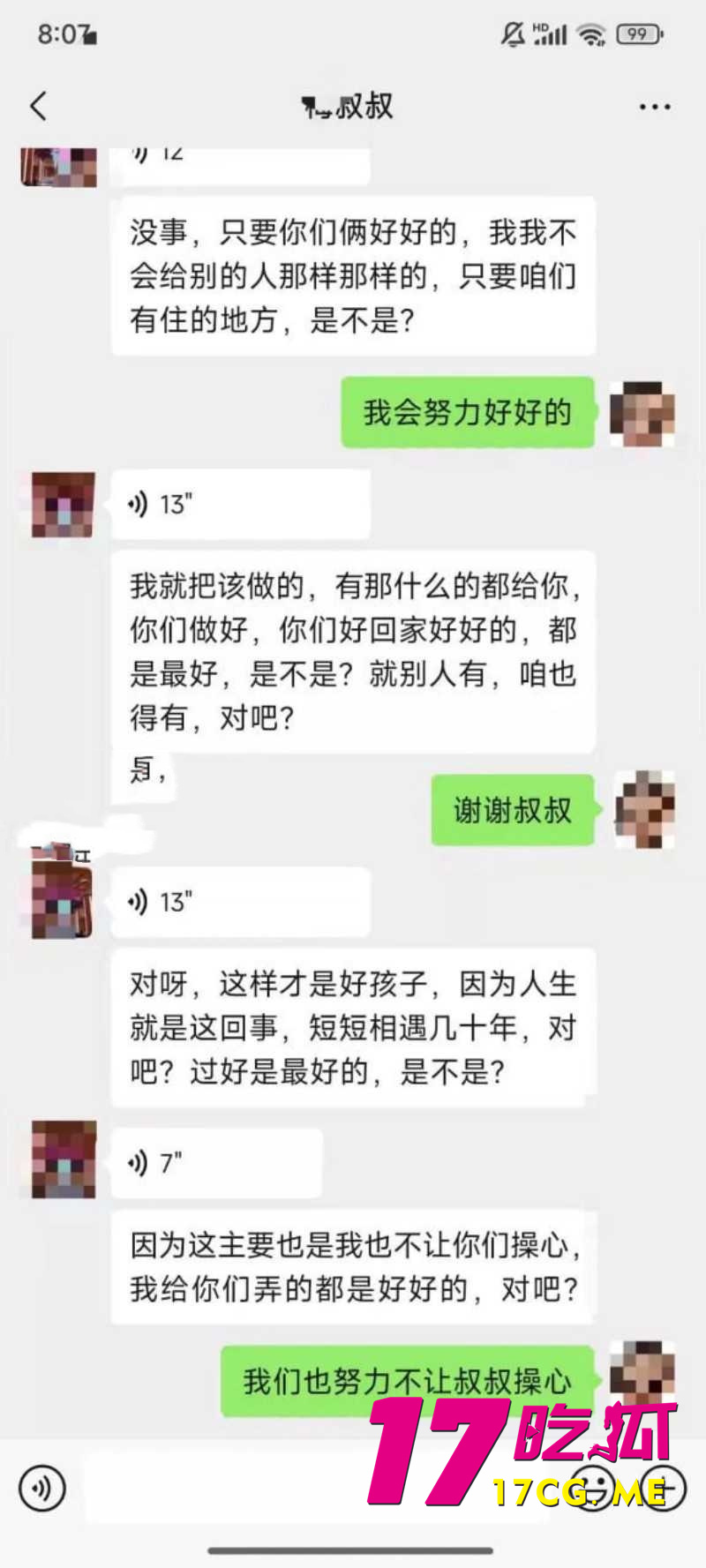Tap the back arrow to exit the chat
This screenshot has height=1568, width=706.
click(37, 106)
